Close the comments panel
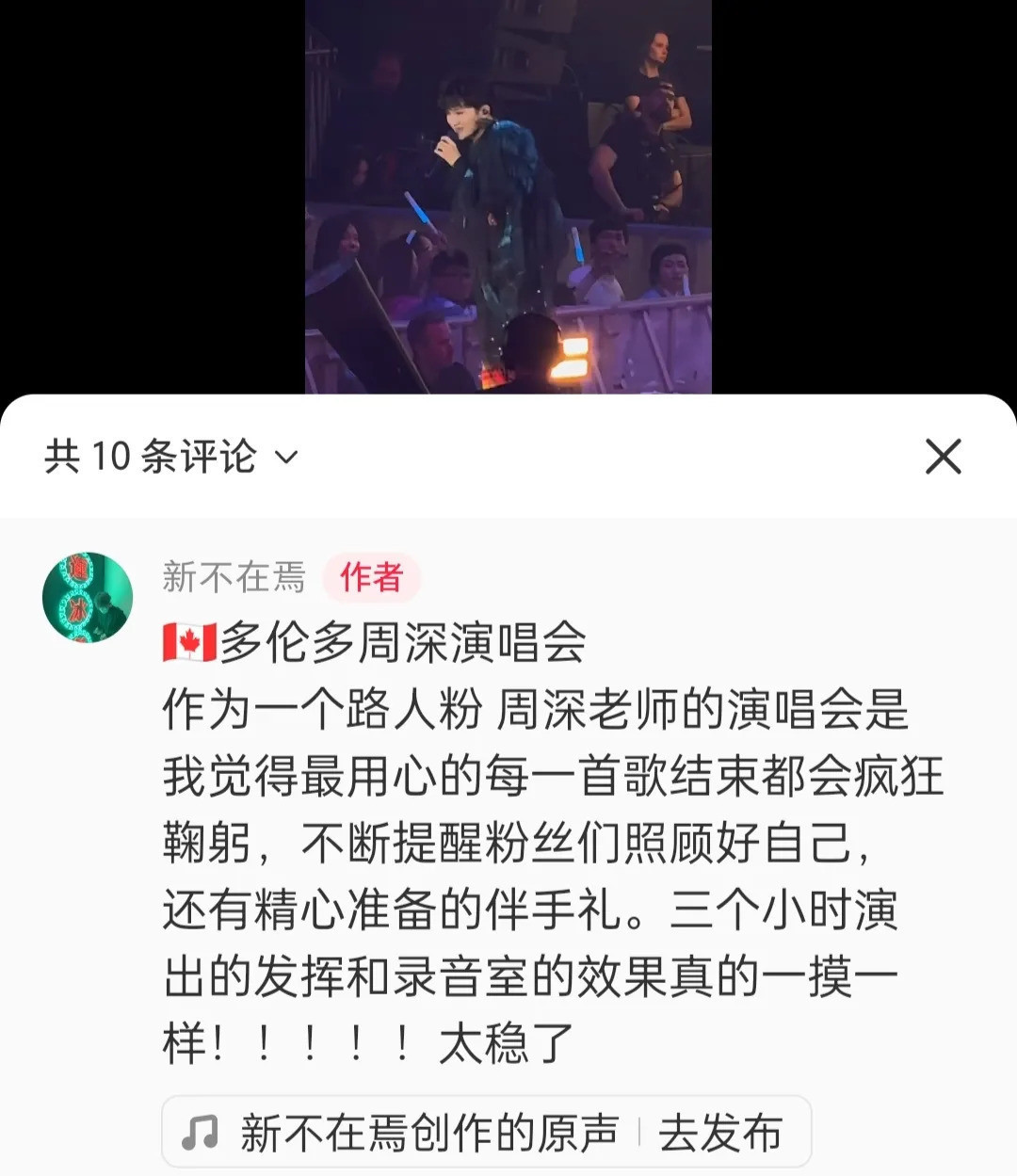Viewport: 1017px width, 1176px height. tap(943, 457)
